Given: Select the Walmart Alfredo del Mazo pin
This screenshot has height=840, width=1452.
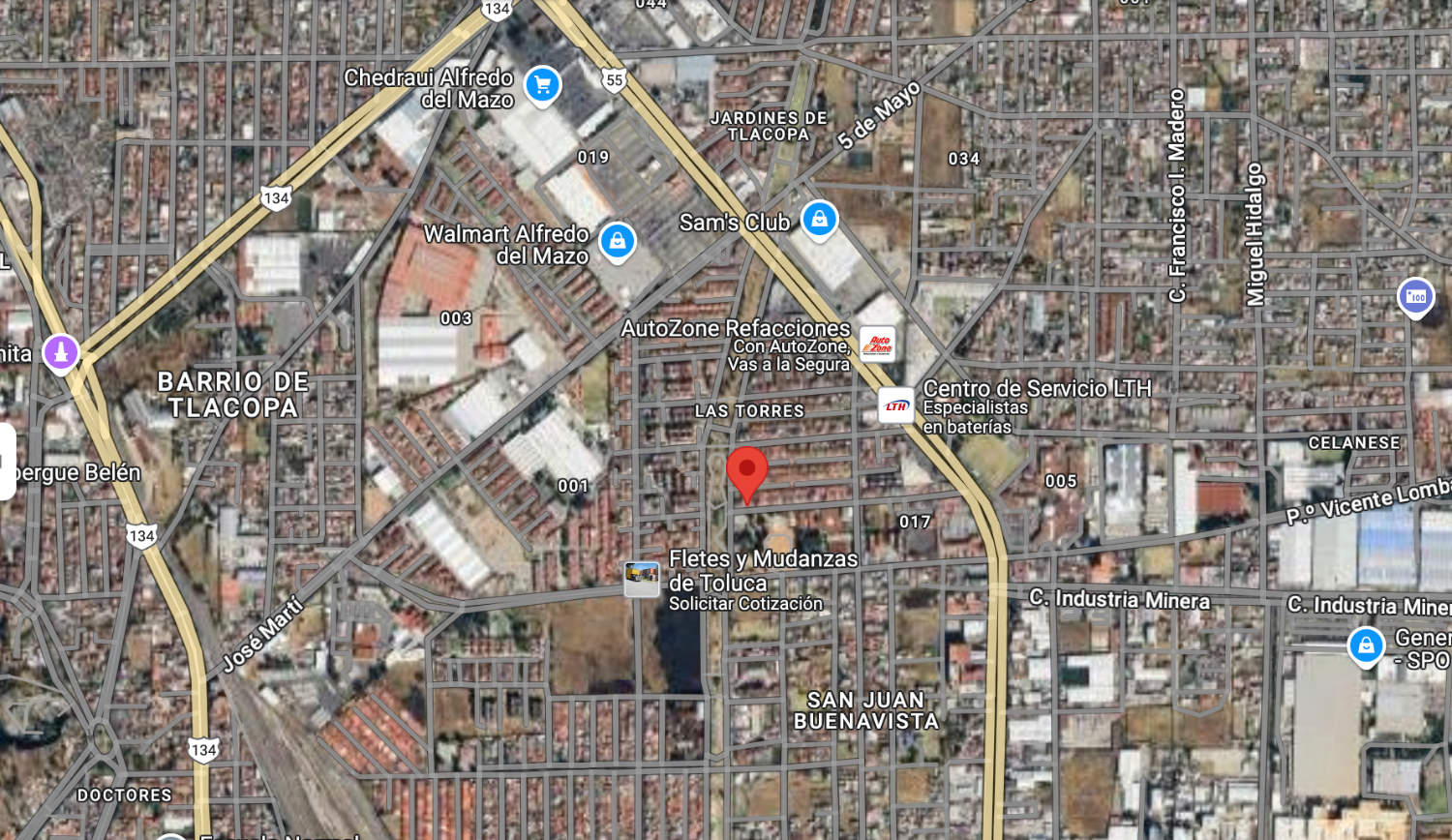Looking at the screenshot, I should coord(617,241).
